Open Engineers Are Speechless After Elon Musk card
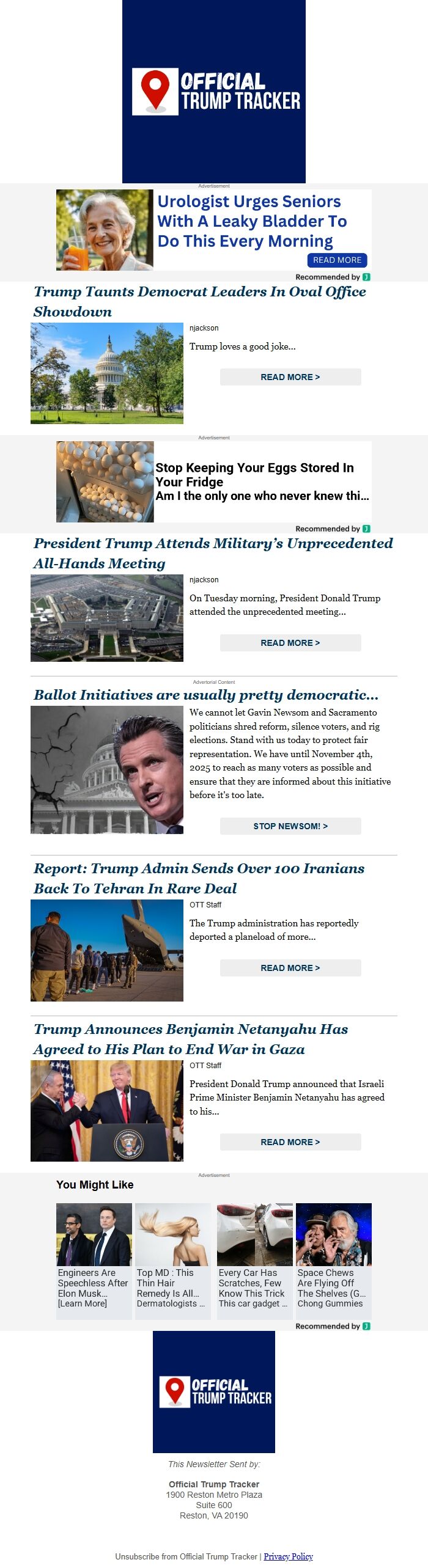 [94, 1261]
